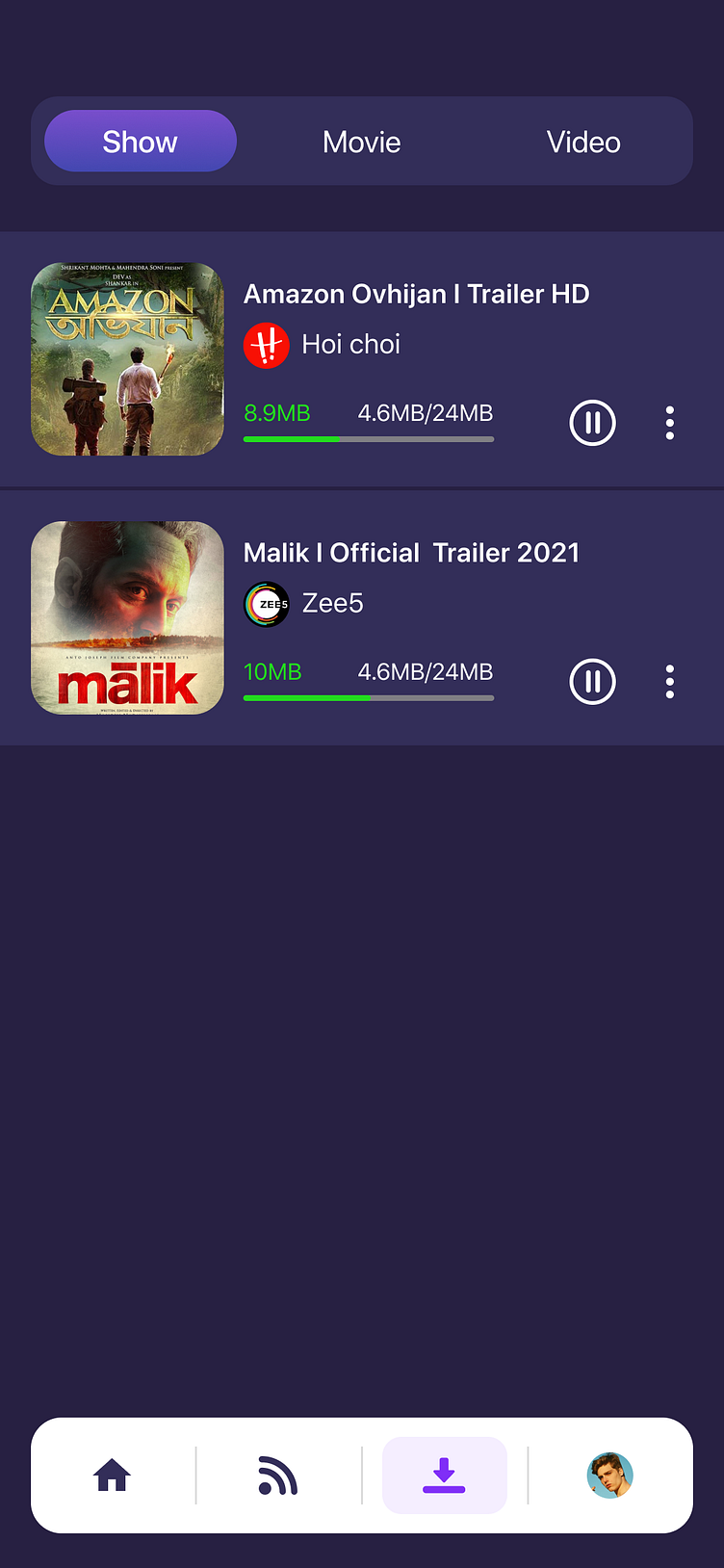Viewport: 724px width, 1568px height.
Task: Open the feed tab in bottom bar
Action: coord(278,1475)
